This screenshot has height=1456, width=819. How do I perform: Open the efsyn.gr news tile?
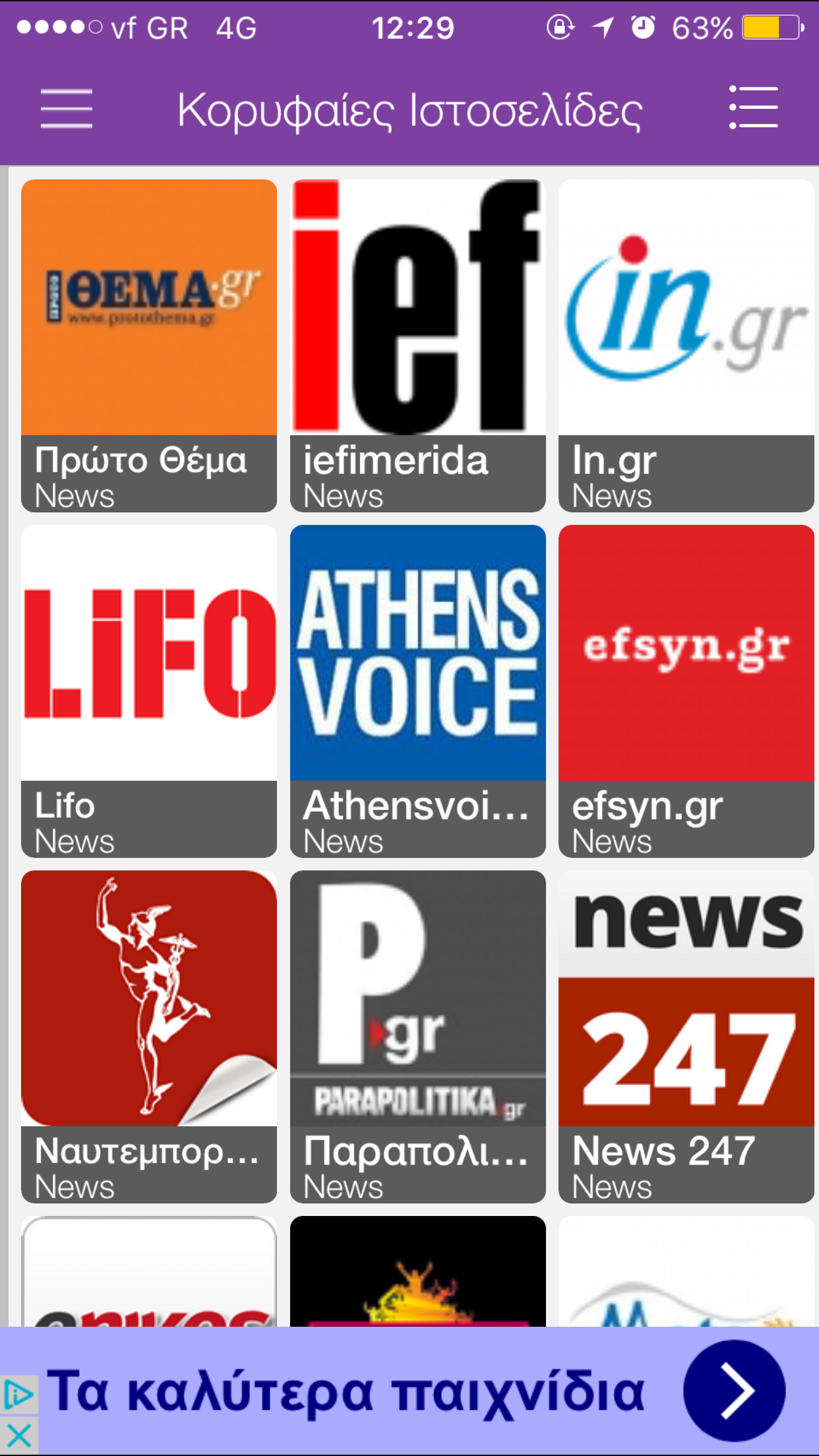click(686, 690)
